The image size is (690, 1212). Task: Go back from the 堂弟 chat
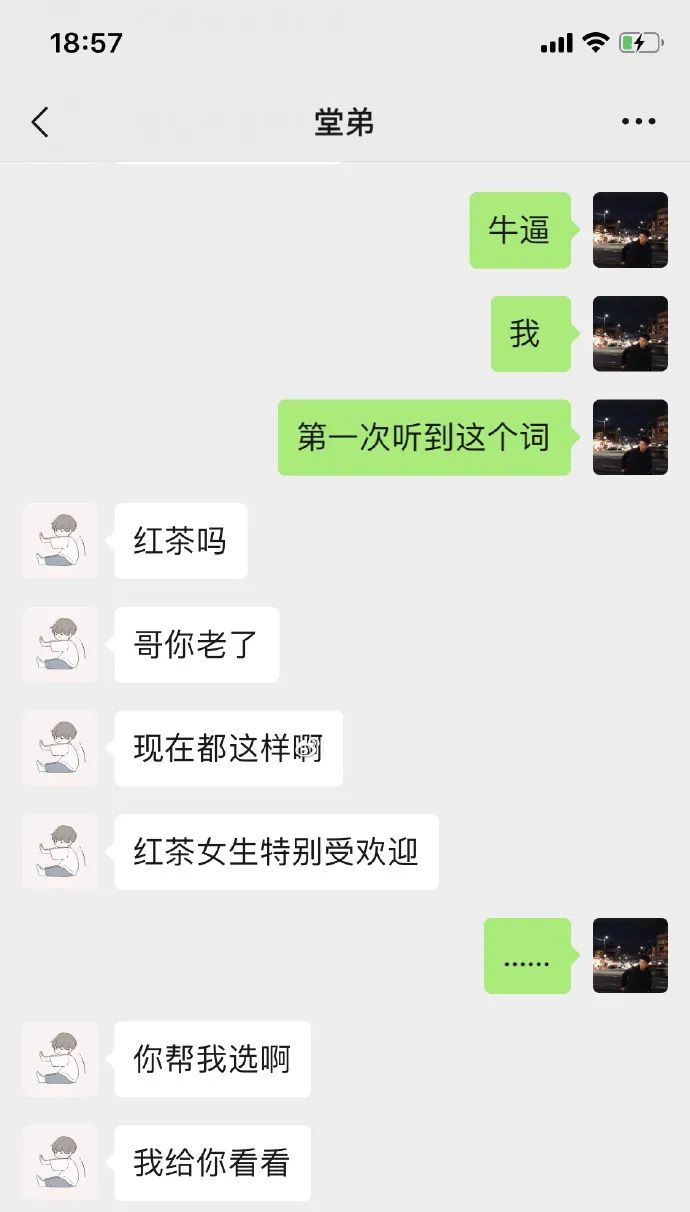pos(40,122)
